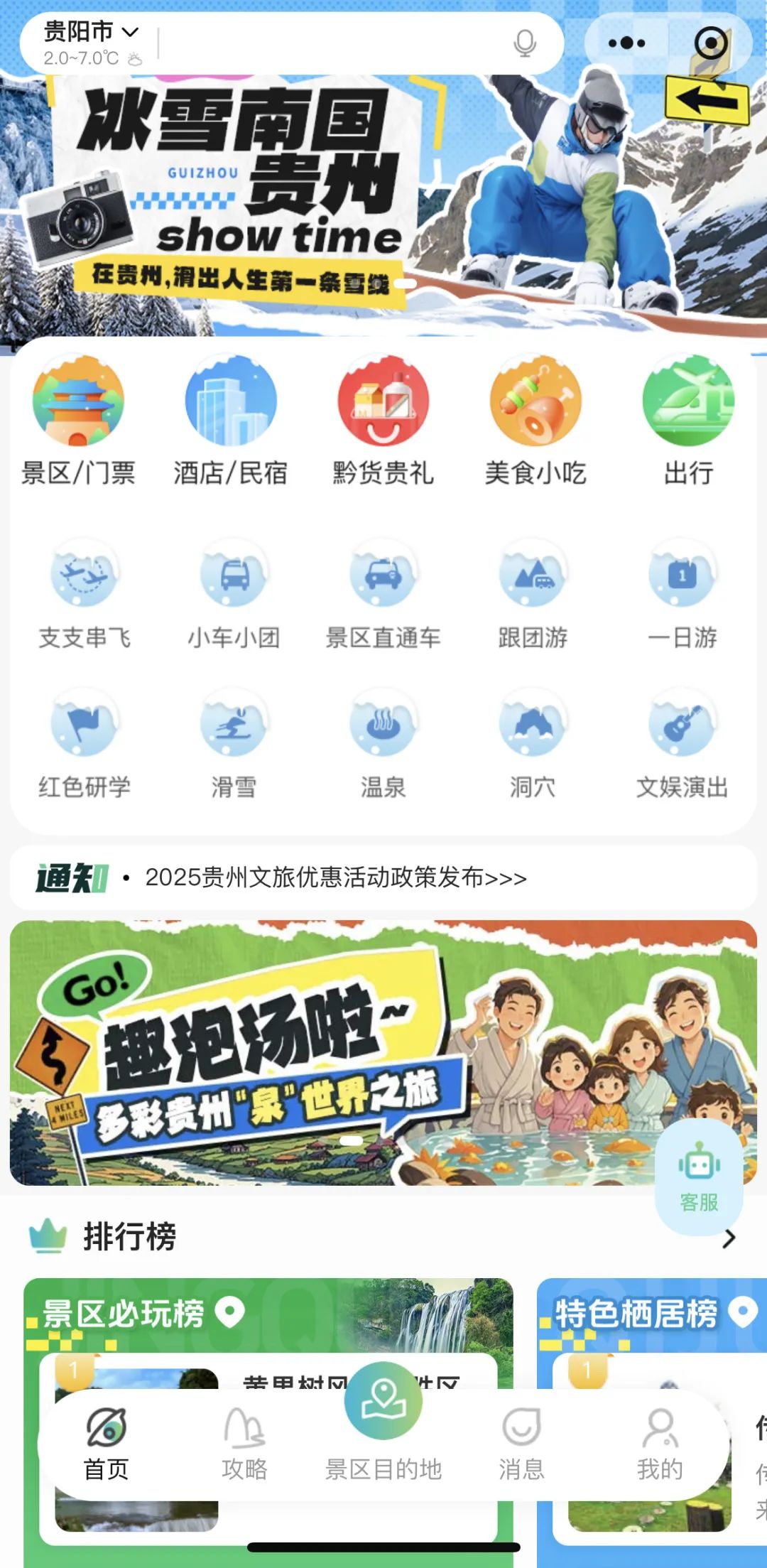Open the 客服 customer service chat
767x1568 pixels.
(699, 1177)
